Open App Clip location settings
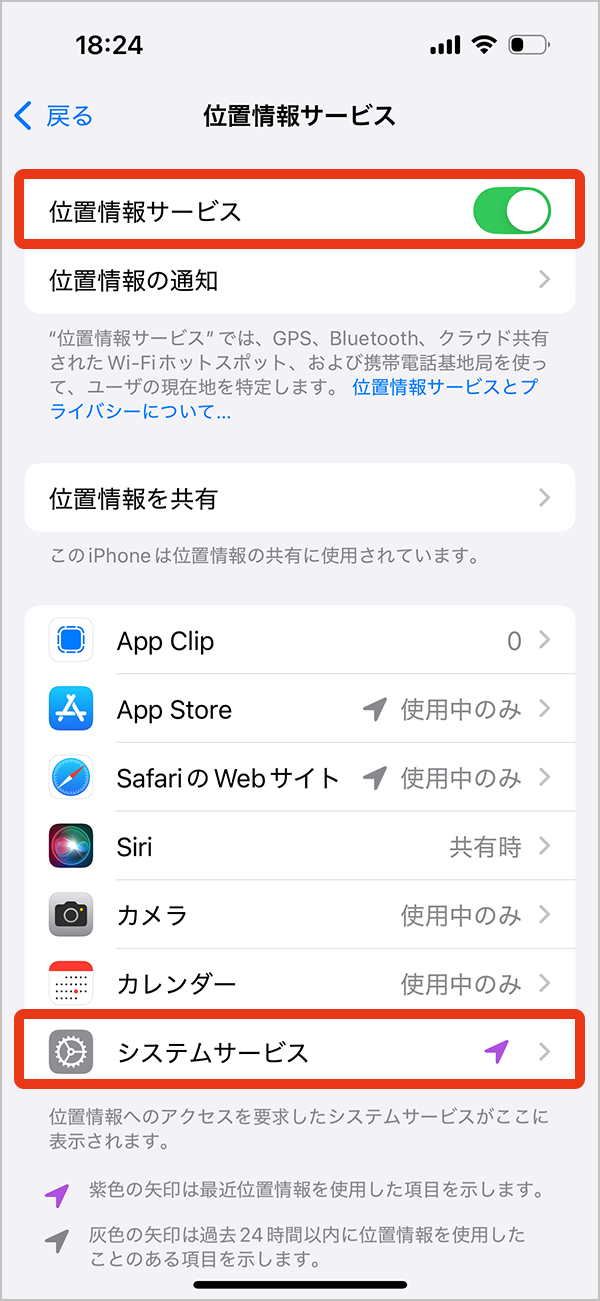Image resolution: width=600 pixels, height=1301 pixels. pos(300,641)
